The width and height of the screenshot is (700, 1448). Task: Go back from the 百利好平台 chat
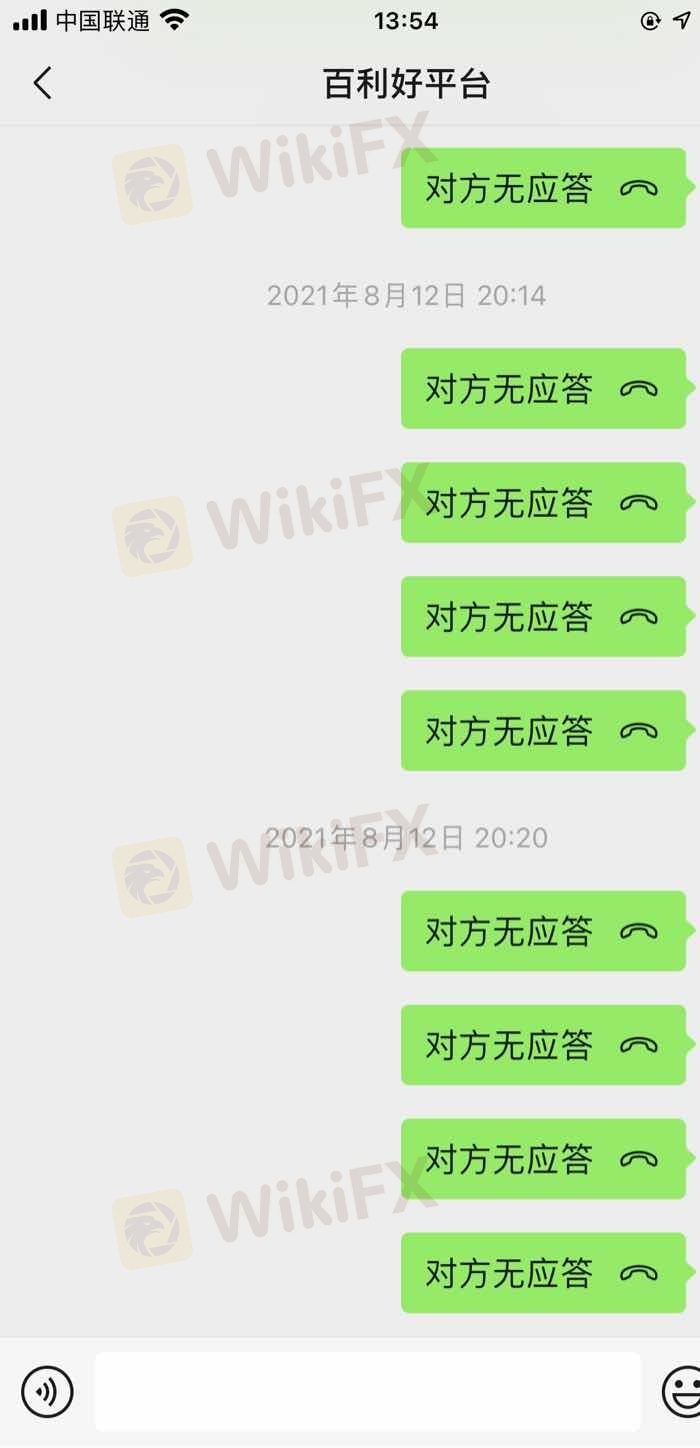click(42, 83)
